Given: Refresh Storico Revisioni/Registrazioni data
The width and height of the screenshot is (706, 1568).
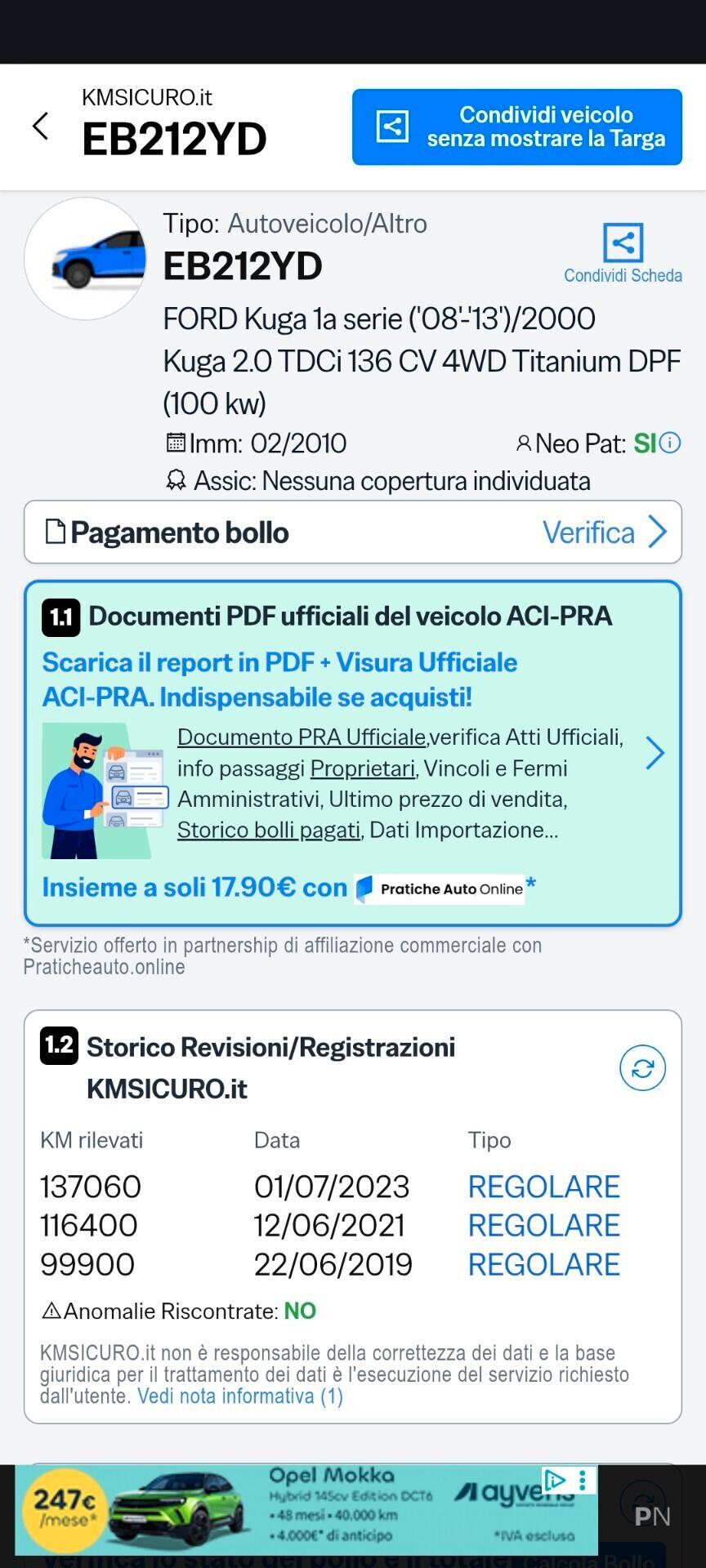Looking at the screenshot, I should pos(643,1068).
